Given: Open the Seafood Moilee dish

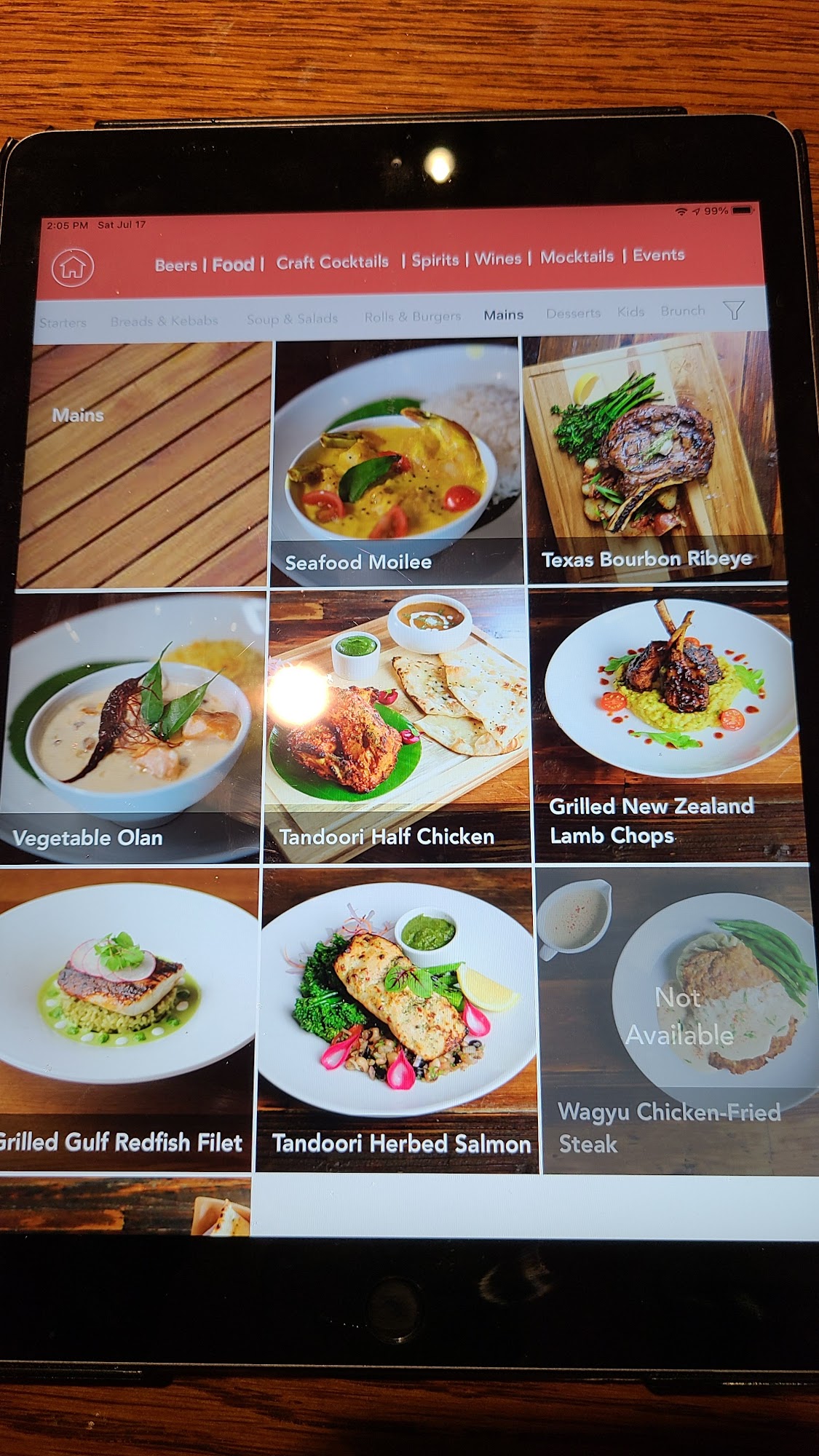Looking at the screenshot, I should 397,463.
